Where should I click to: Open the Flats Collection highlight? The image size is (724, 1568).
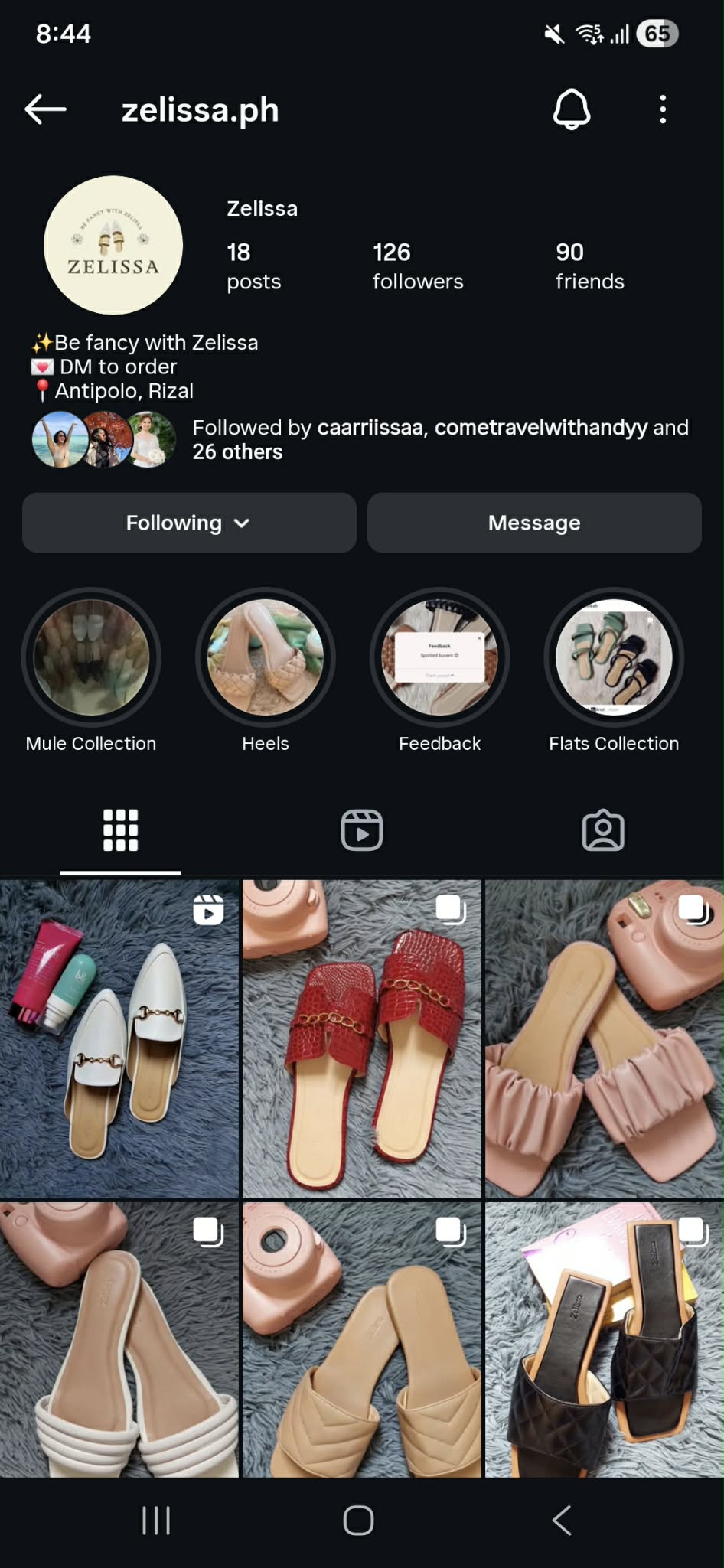[x=614, y=657]
